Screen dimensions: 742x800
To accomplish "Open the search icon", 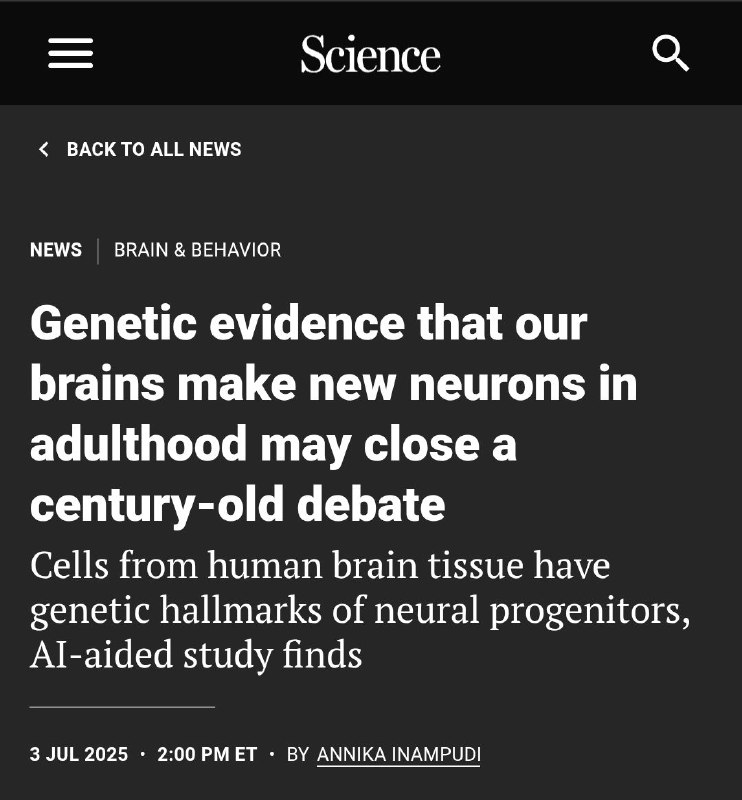I will (670, 53).
